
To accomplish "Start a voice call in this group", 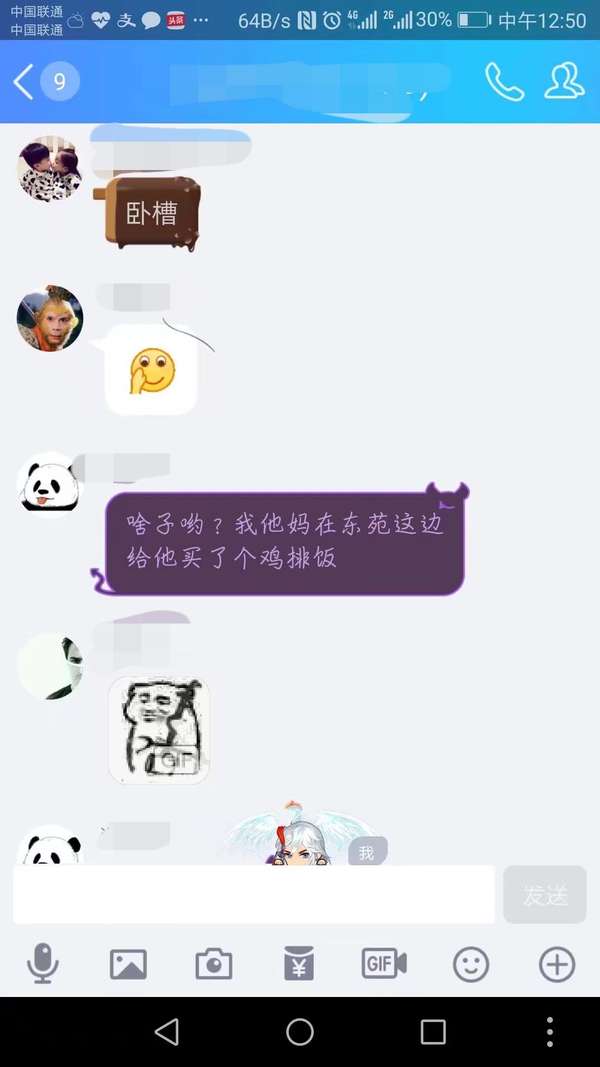I will (x=504, y=82).
